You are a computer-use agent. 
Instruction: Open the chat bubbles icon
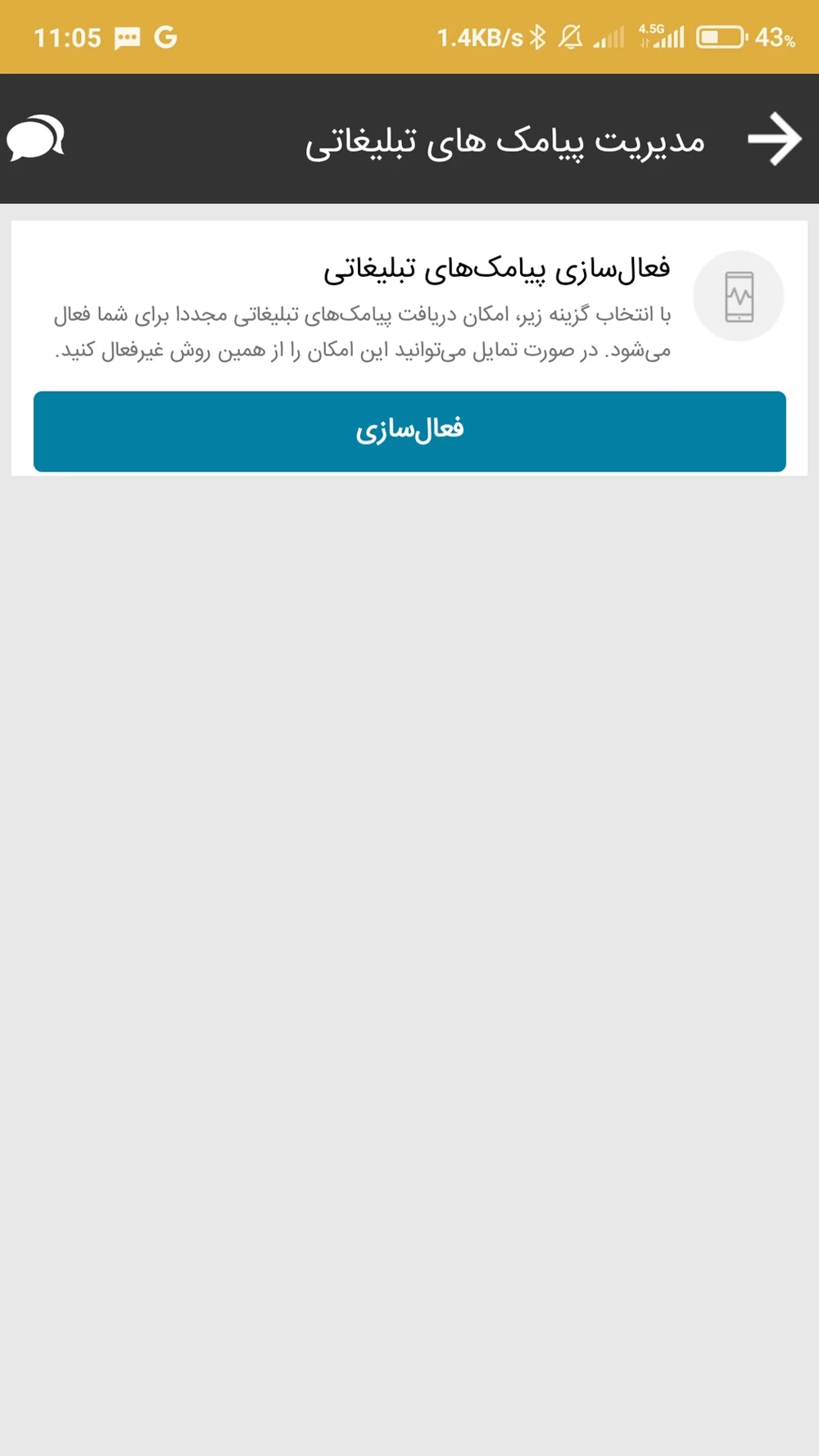(x=36, y=138)
